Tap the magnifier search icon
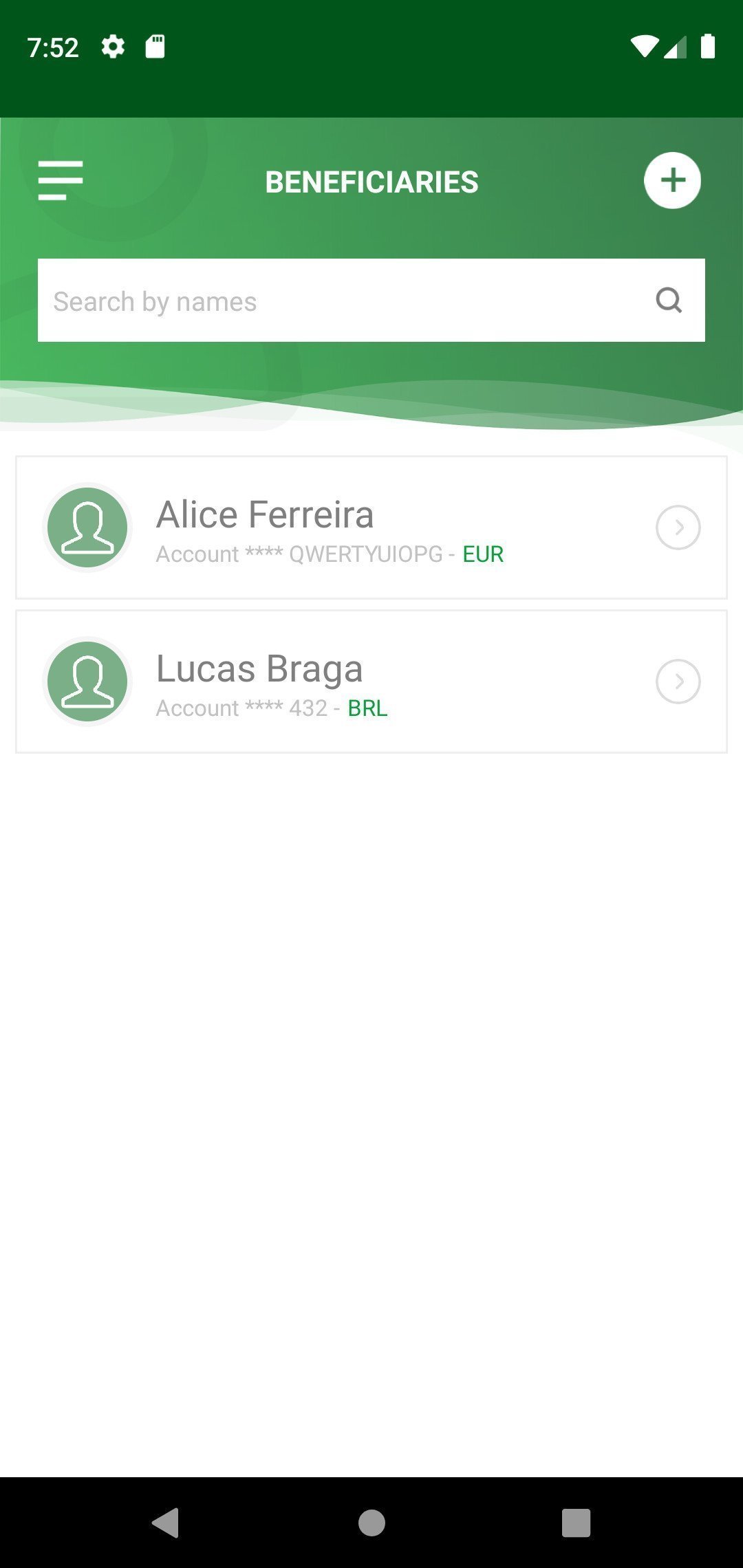This screenshot has width=743, height=1568. [669, 301]
